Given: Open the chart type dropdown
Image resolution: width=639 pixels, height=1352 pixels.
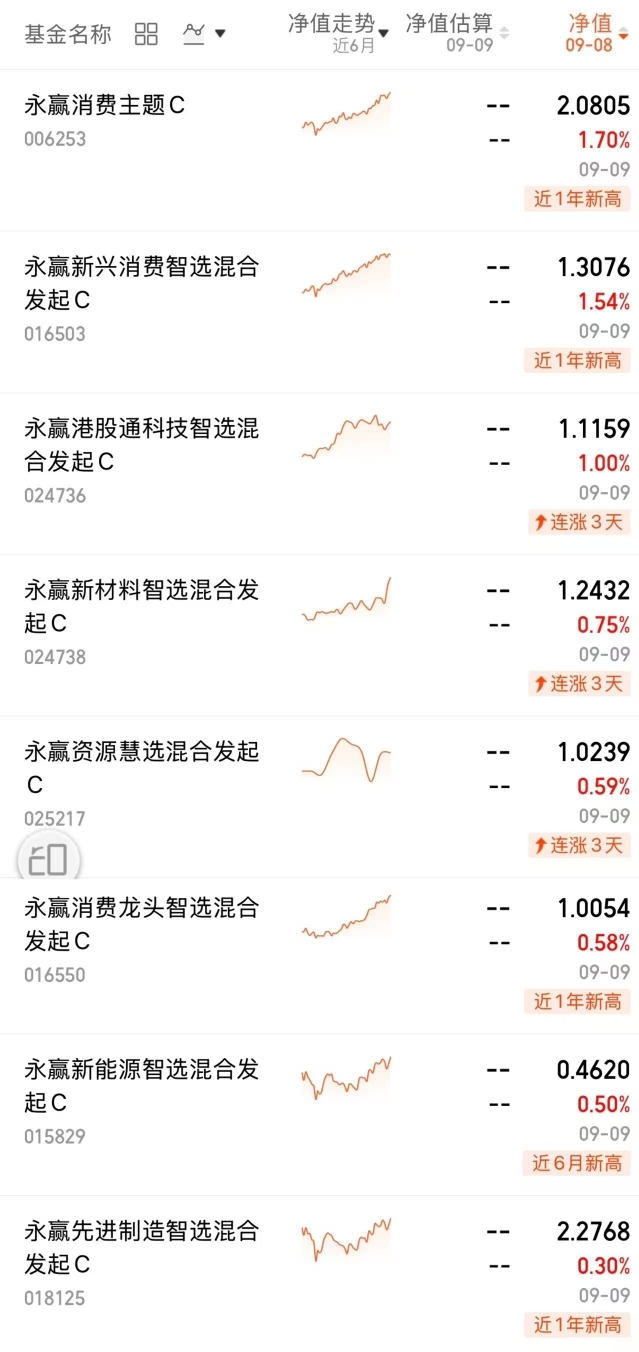Looking at the screenshot, I should (204, 34).
